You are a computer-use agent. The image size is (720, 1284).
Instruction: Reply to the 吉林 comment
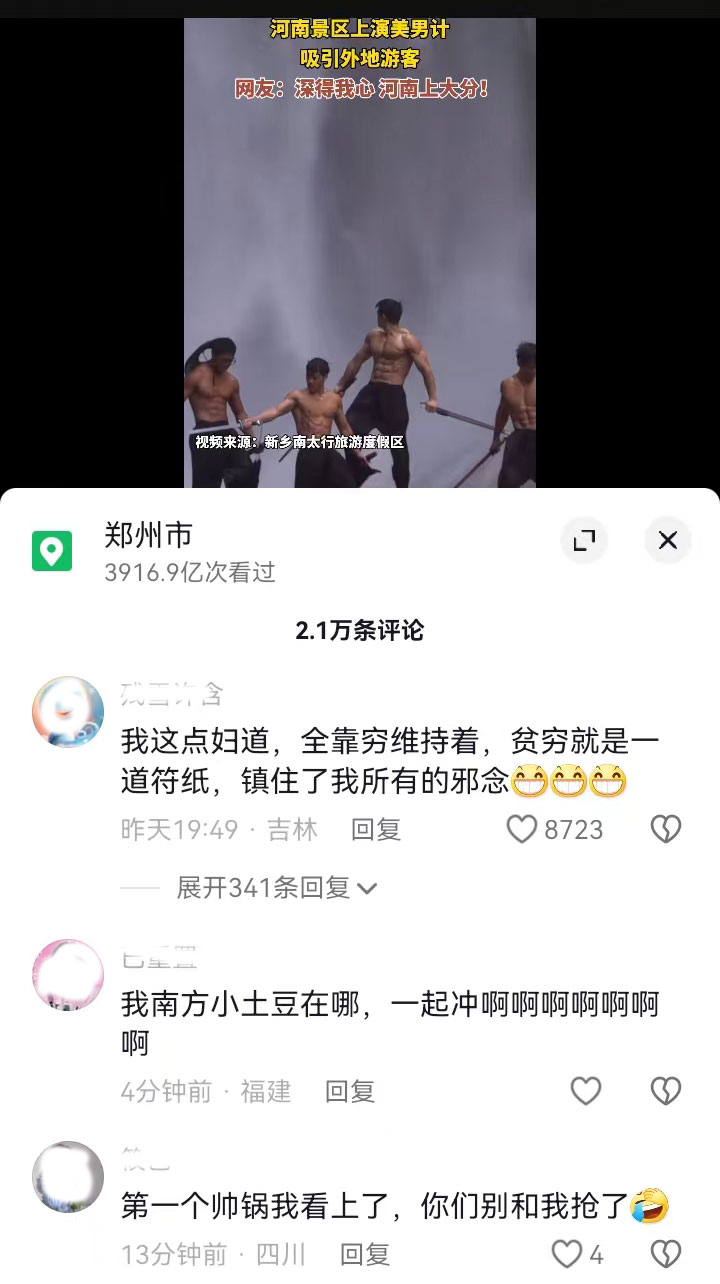click(376, 829)
